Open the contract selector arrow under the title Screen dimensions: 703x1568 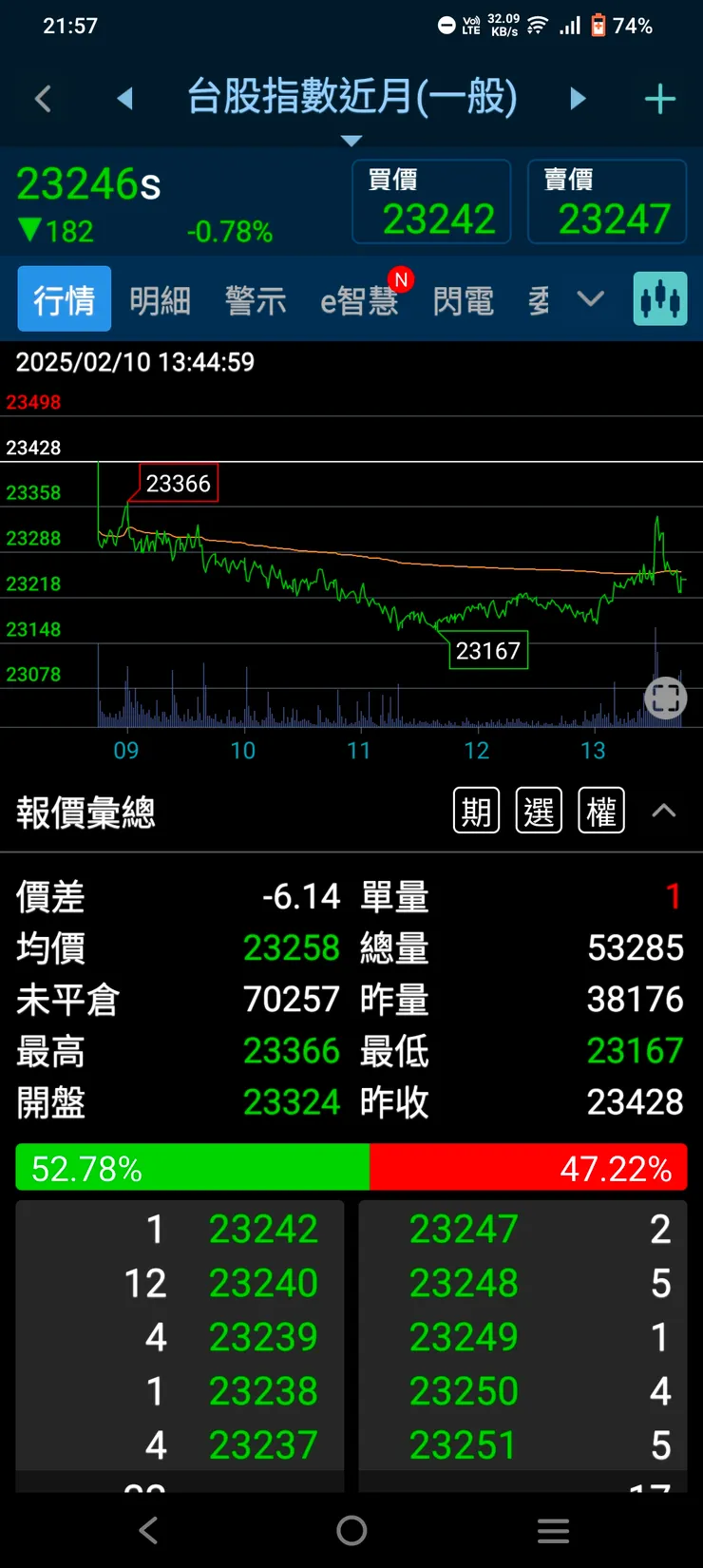point(351,140)
